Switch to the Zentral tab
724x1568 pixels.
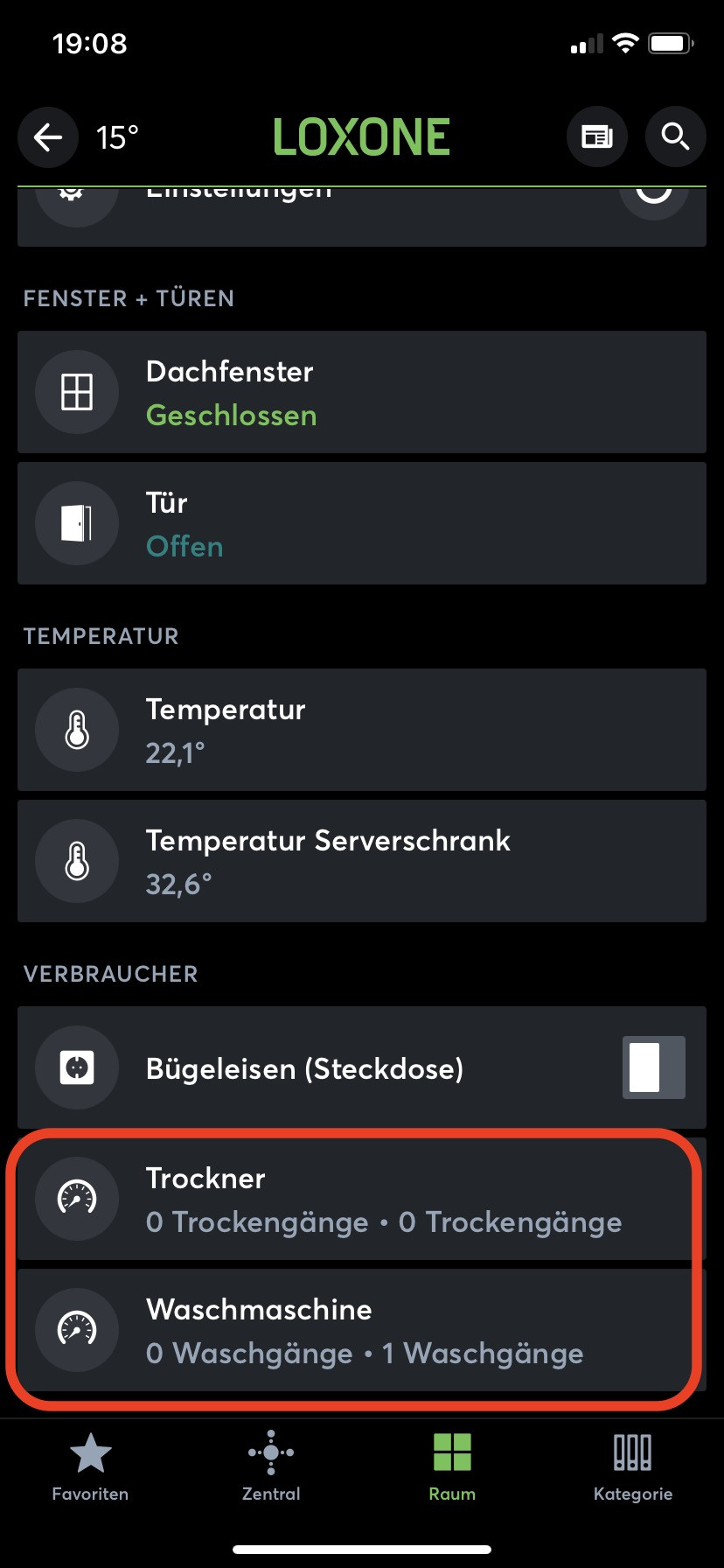pyautogui.click(x=271, y=1467)
